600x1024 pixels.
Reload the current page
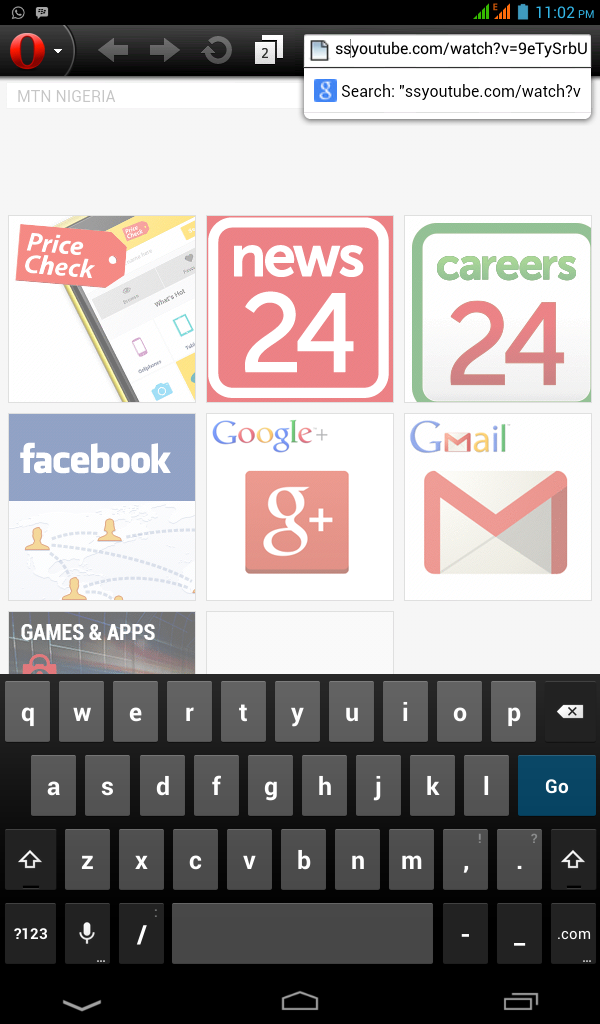tap(216, 50)
